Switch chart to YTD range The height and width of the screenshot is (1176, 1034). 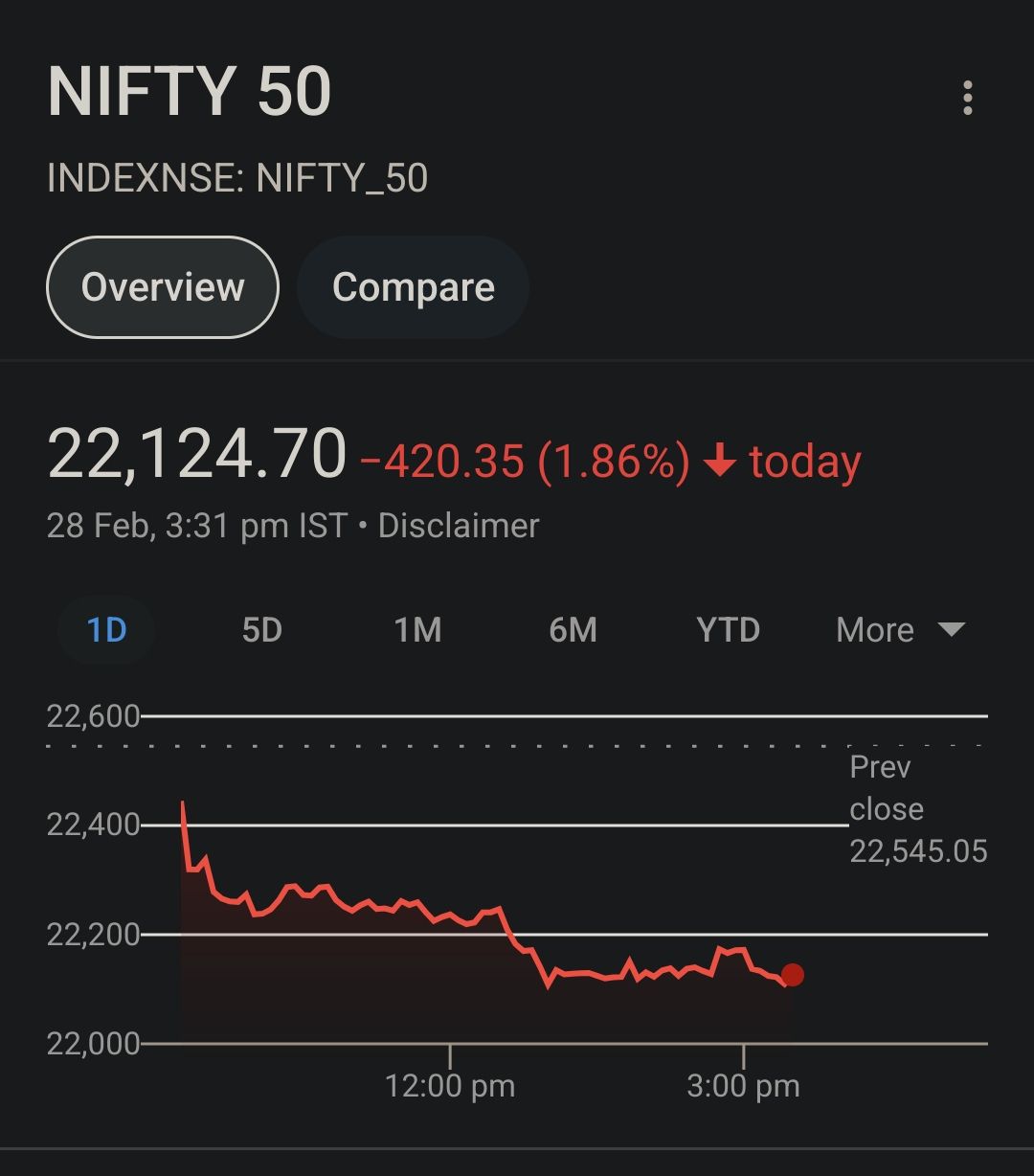(x=728, y=630)
